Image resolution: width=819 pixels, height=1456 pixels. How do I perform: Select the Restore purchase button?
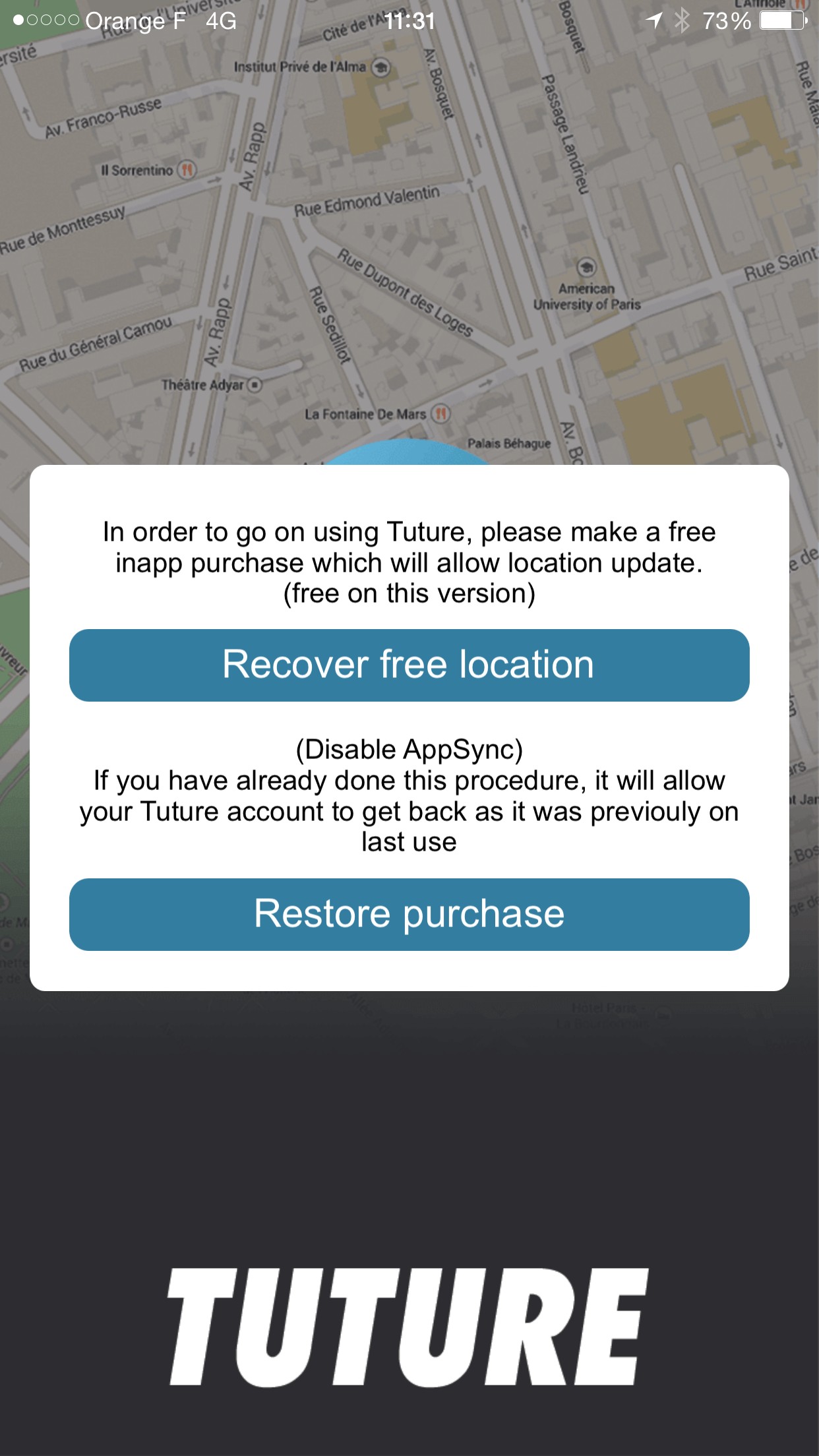(409, 914)
